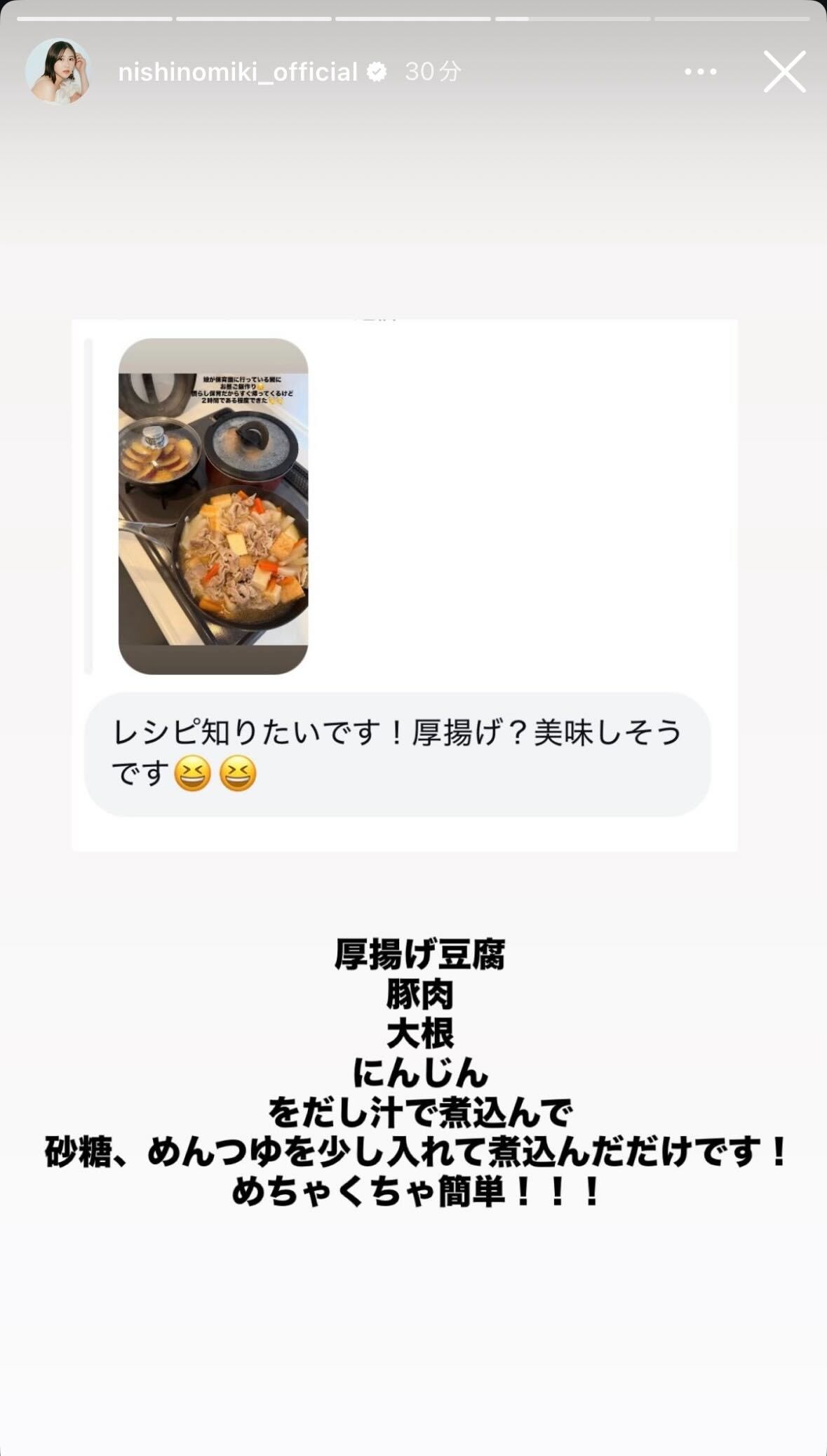
Task: Open nishinomiki_official profile picture
Action: click(x=58, y=72)
